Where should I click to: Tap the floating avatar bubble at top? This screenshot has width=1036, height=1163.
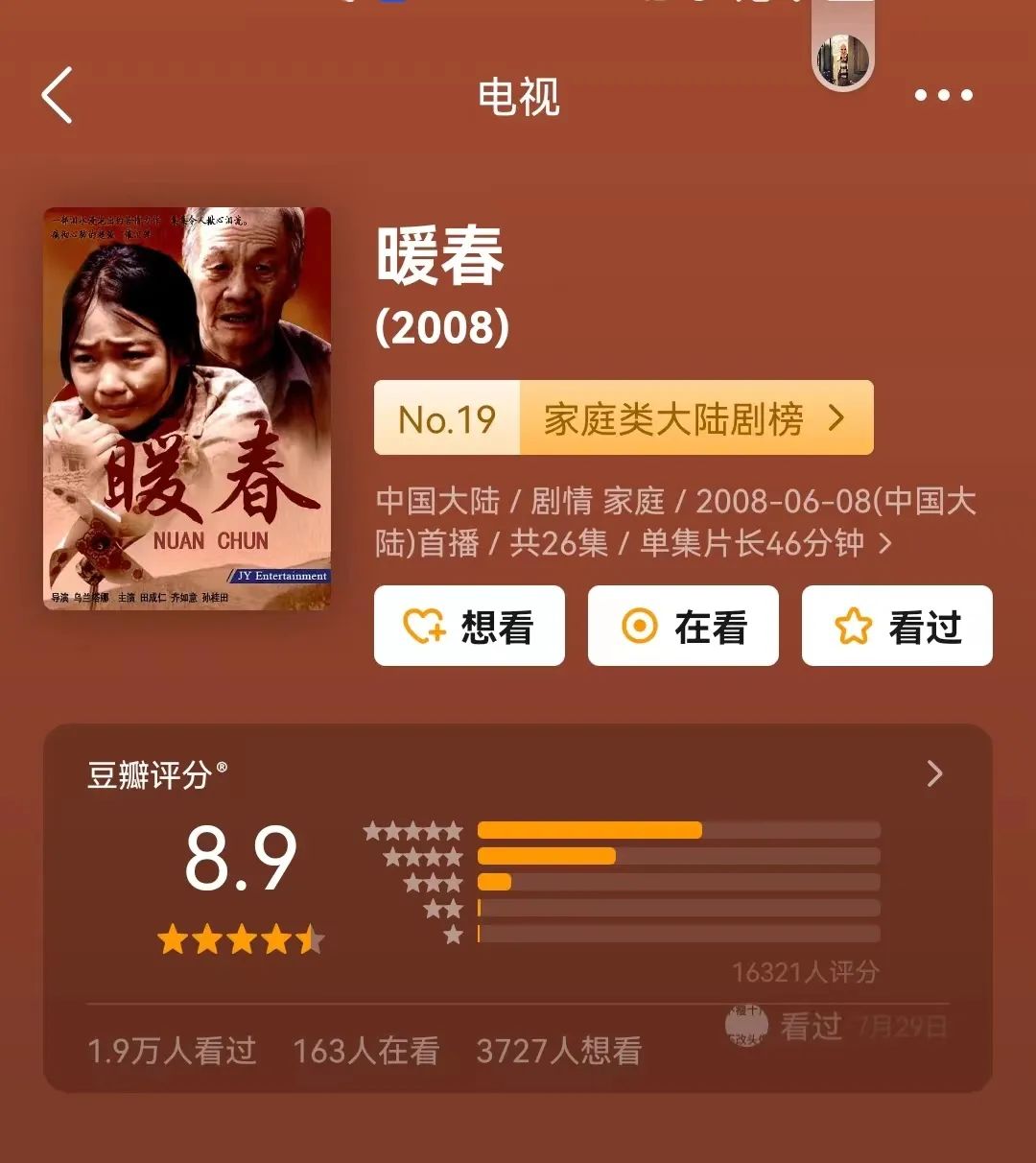(x=842, y=59)
